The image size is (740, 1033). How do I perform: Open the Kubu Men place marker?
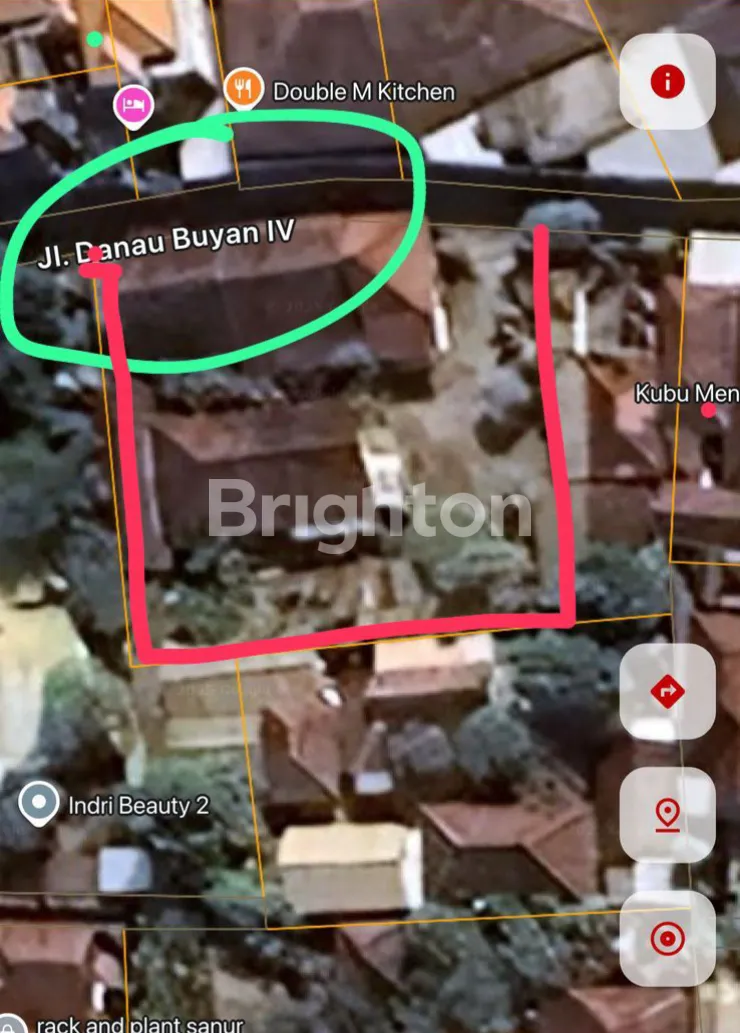click(x=708, y=409)
